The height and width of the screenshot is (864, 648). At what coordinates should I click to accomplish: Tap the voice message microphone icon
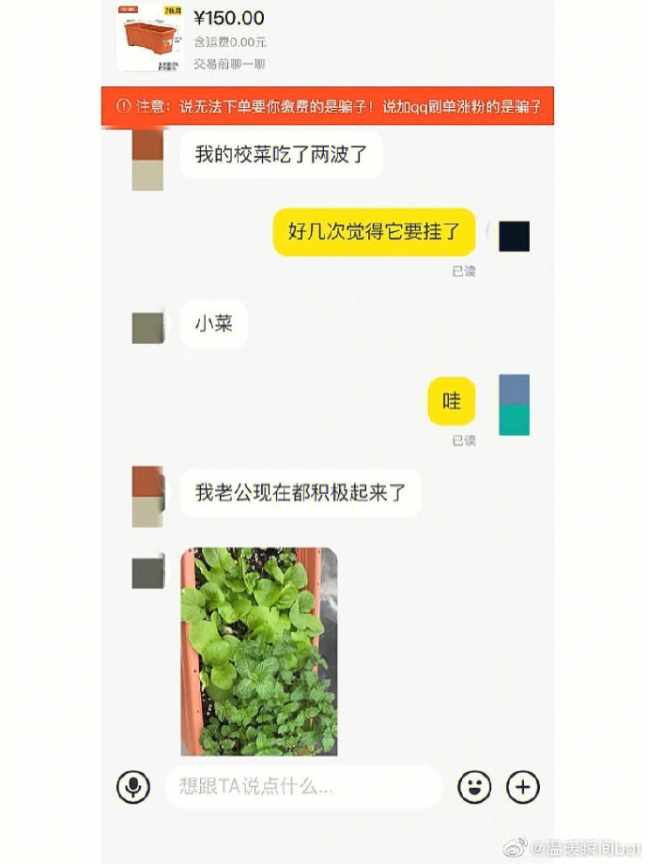[x=132, y=787]
